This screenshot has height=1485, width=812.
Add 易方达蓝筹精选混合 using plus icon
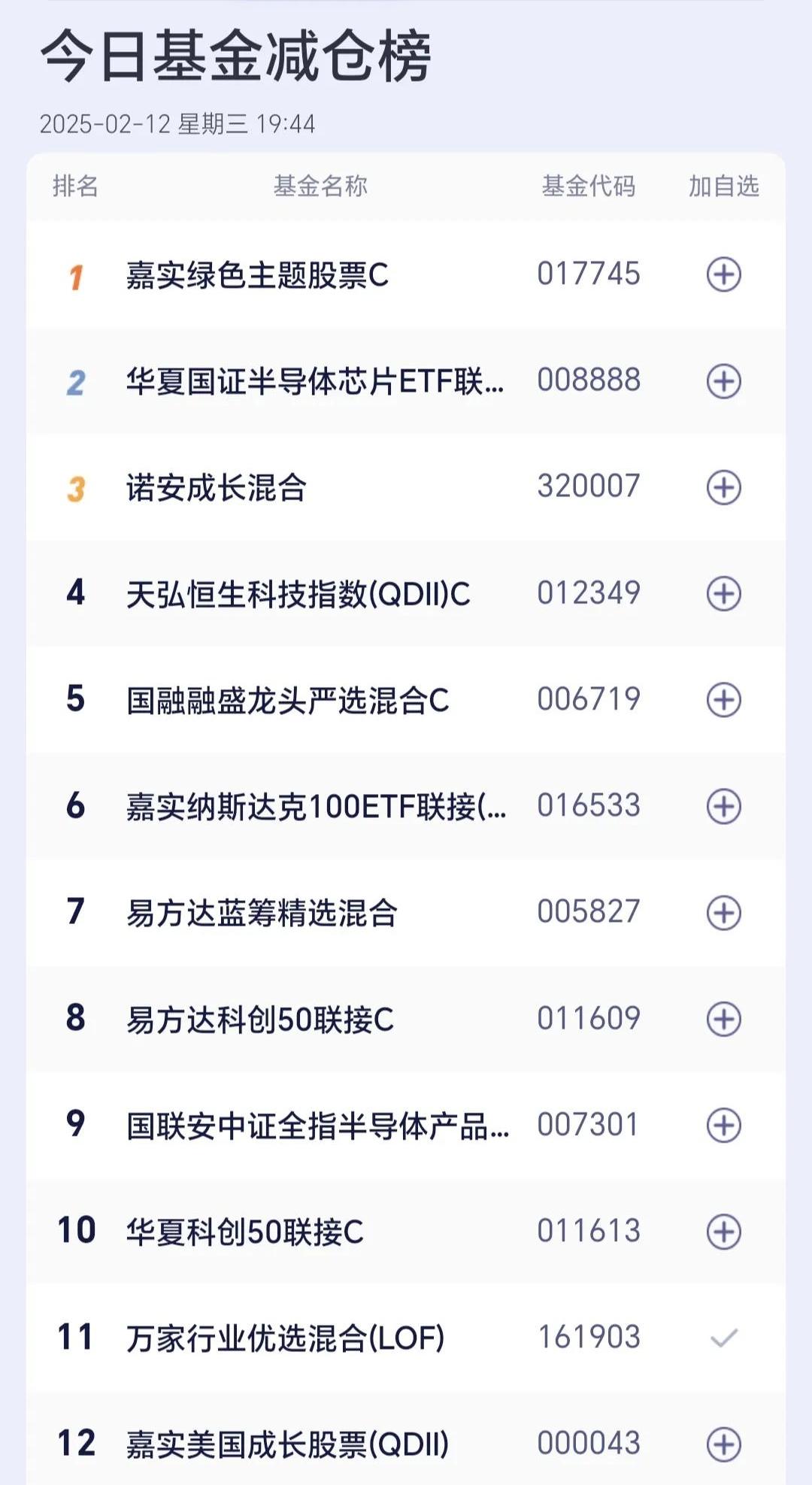[726, 912]
